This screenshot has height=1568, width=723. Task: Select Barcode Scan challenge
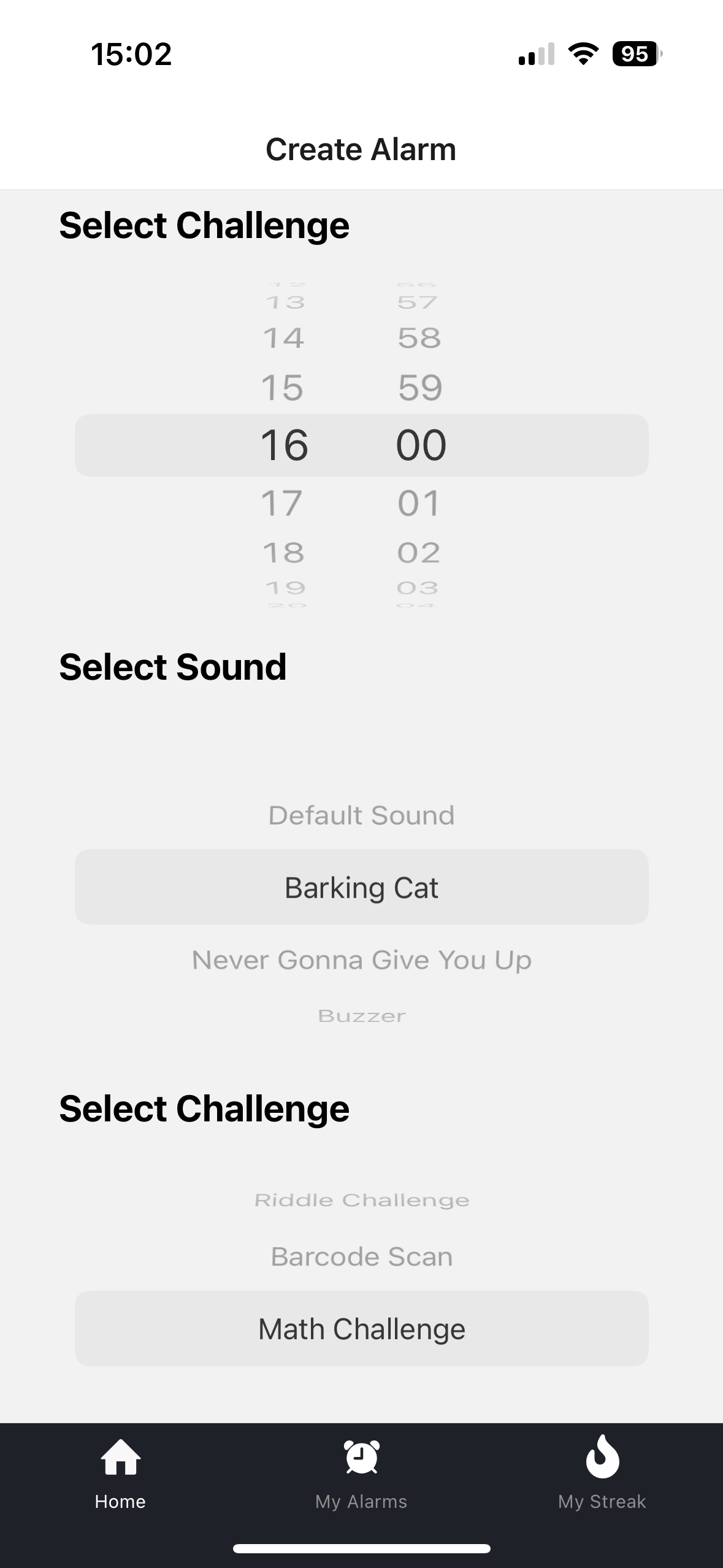[x=362, y=1257]
